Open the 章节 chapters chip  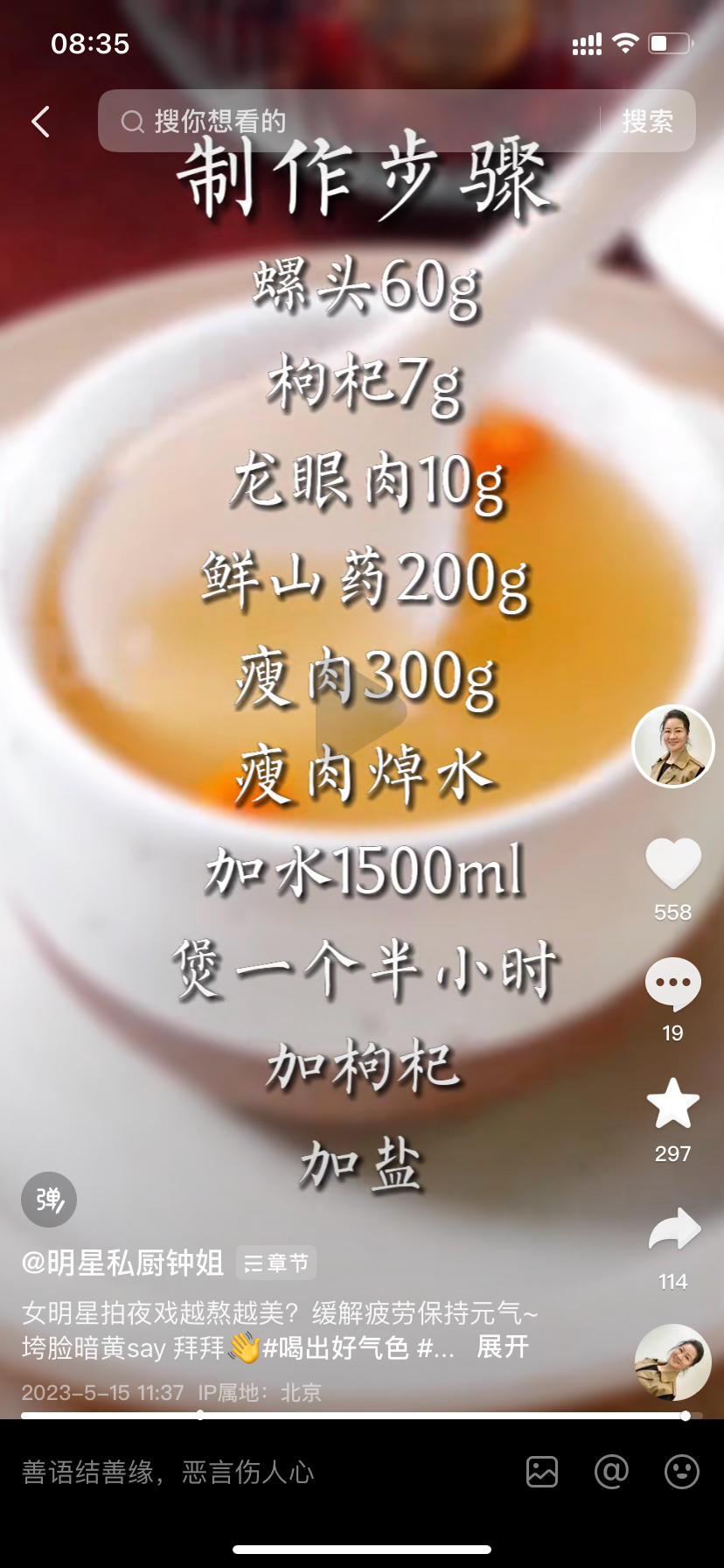click(x=276, y=1263)
